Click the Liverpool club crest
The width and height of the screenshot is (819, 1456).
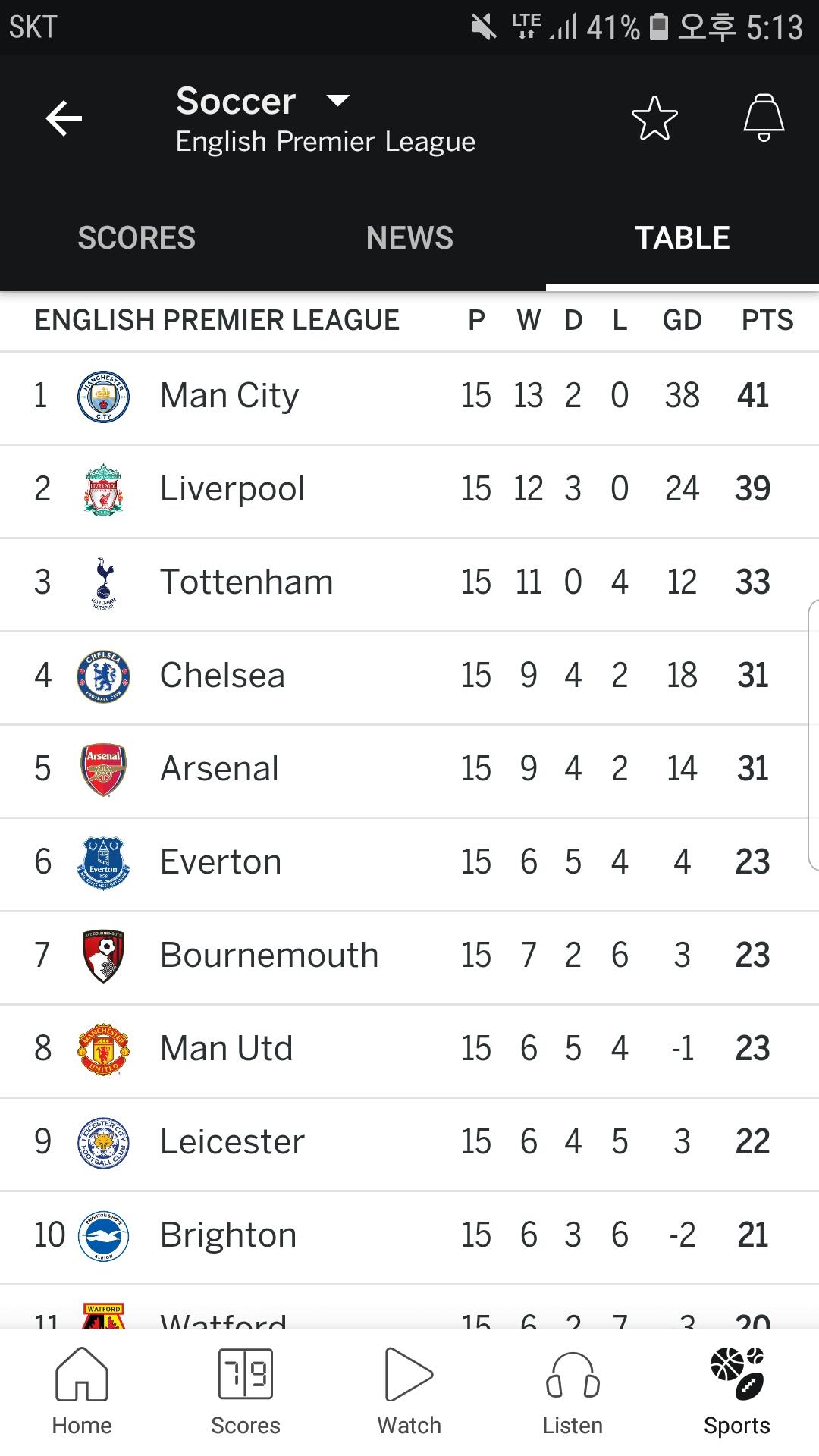coord(104,488)
